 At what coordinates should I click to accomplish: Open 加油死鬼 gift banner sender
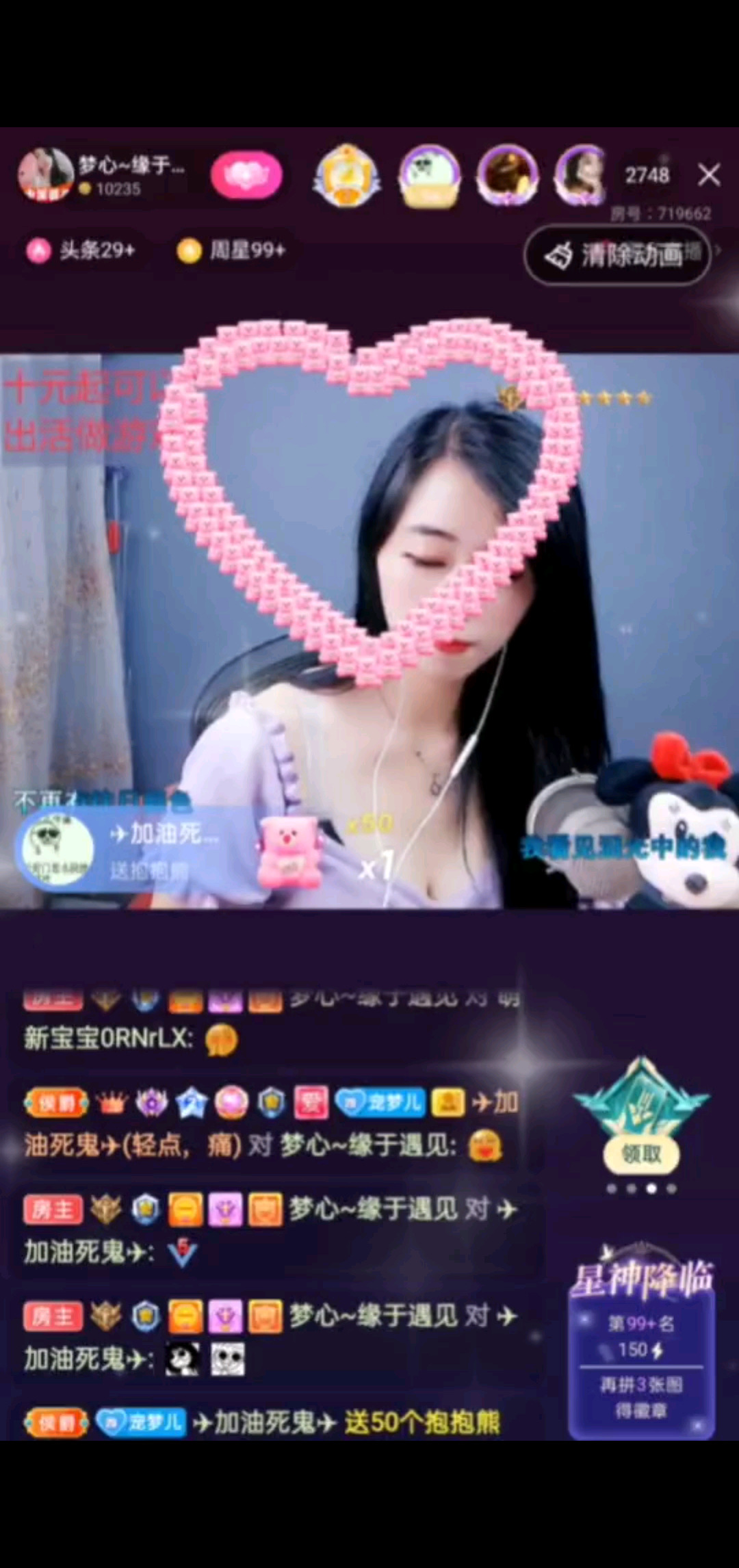click(x=58, y=848)
